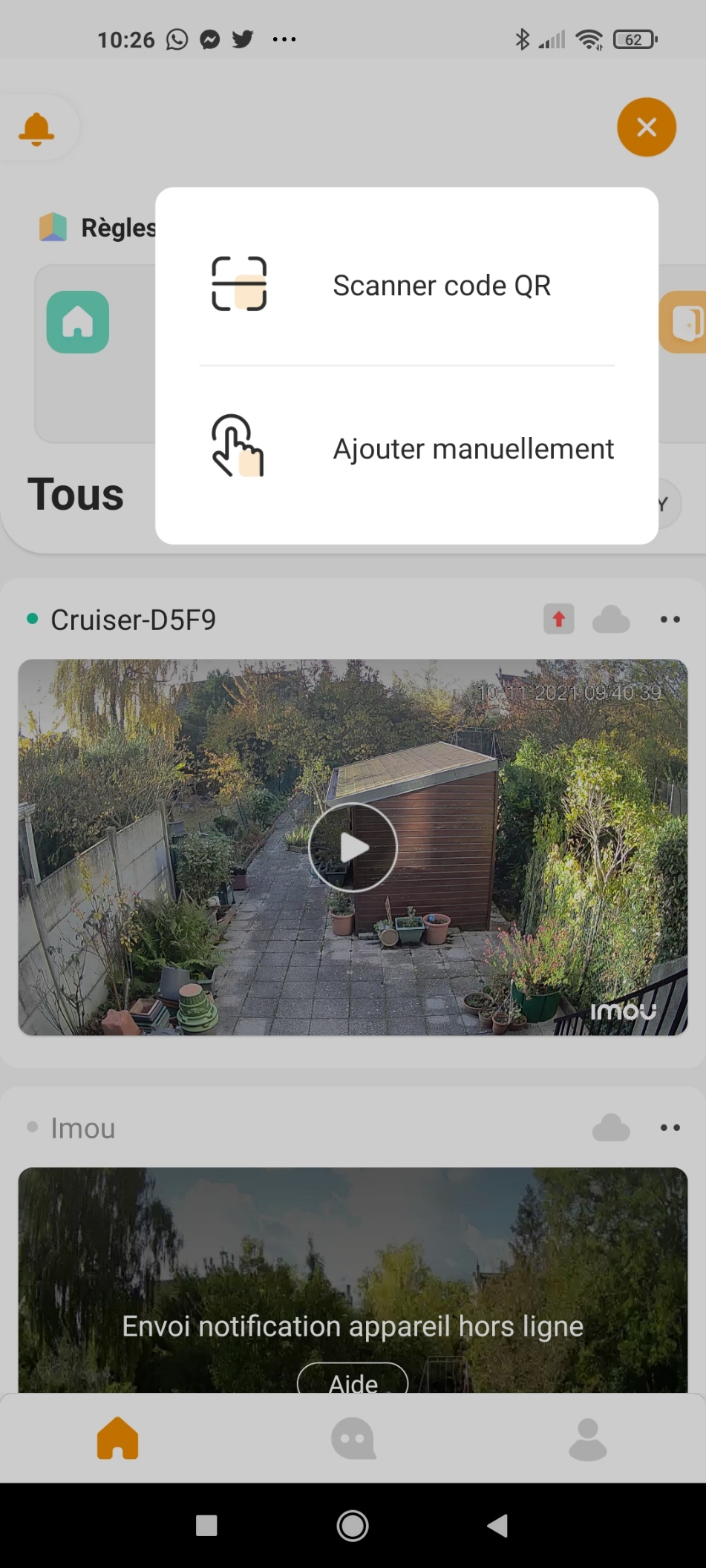The image size is (706, 1568).
Task: Select Scanner code QR option
Action: pyautogui.click(x=406, y=285)
